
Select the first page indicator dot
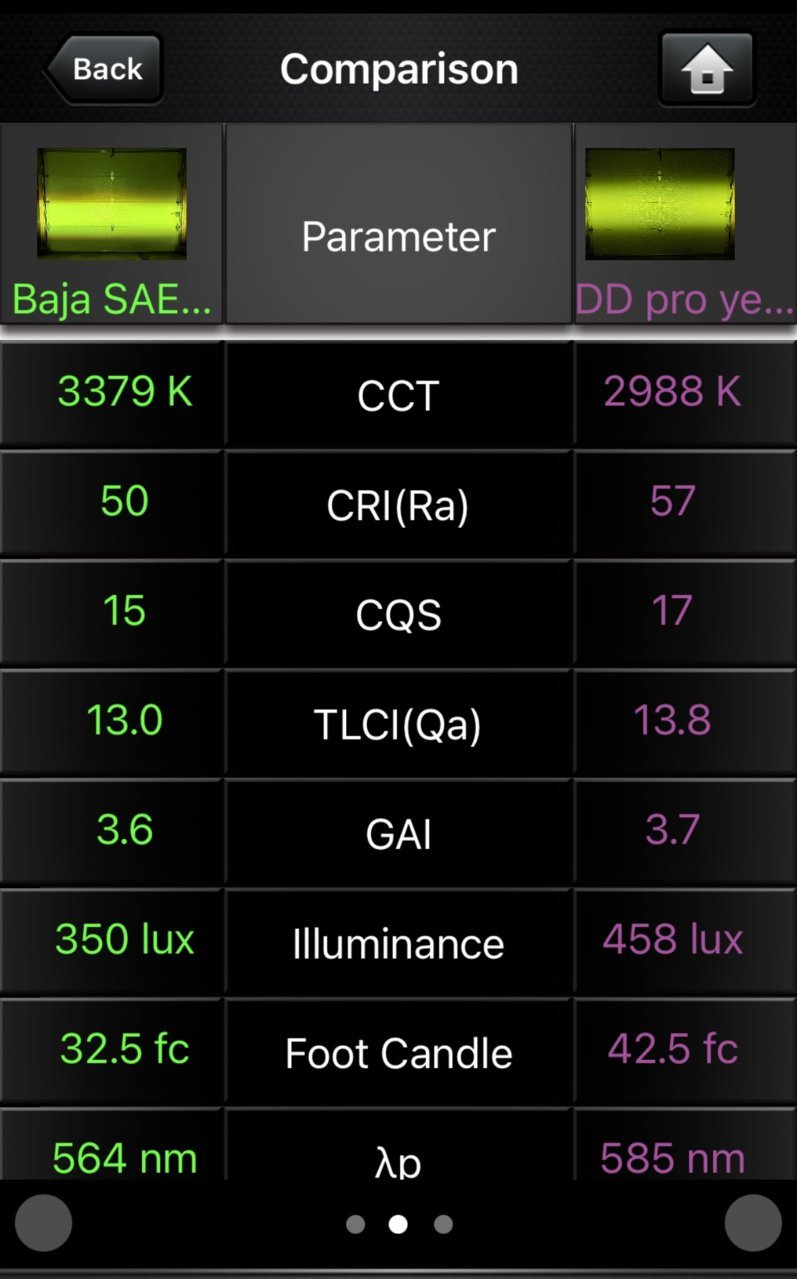pos(355,1224)
